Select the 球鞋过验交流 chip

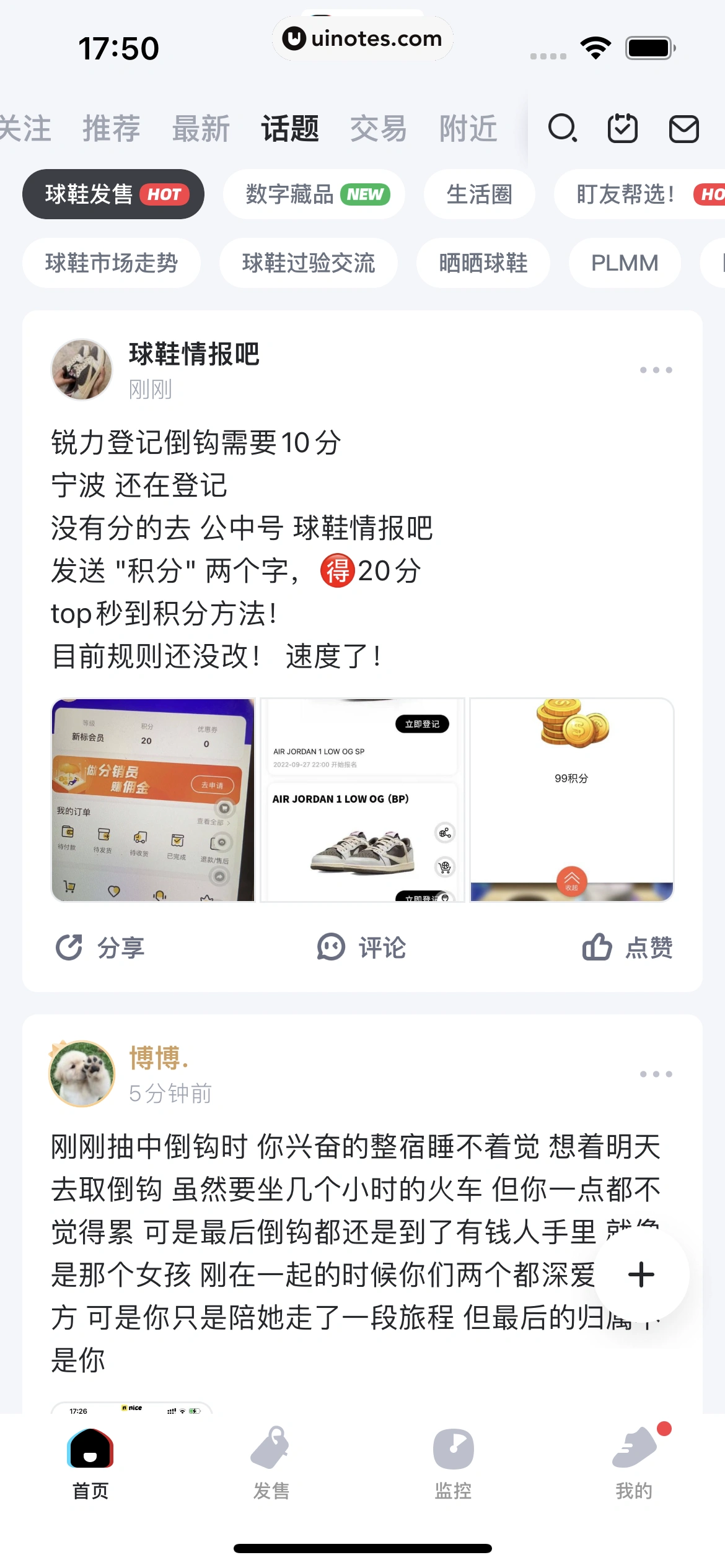[x=308, y=263]
